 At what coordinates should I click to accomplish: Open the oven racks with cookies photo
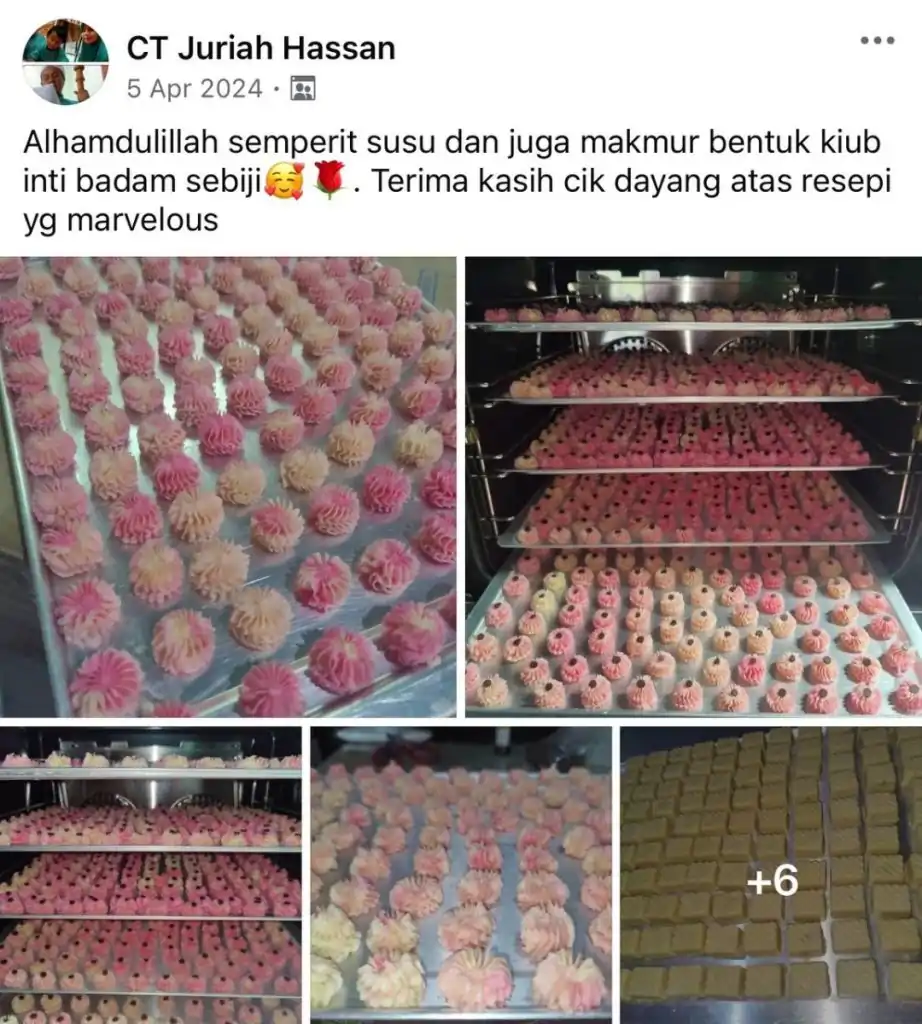(x=693, y=487)
